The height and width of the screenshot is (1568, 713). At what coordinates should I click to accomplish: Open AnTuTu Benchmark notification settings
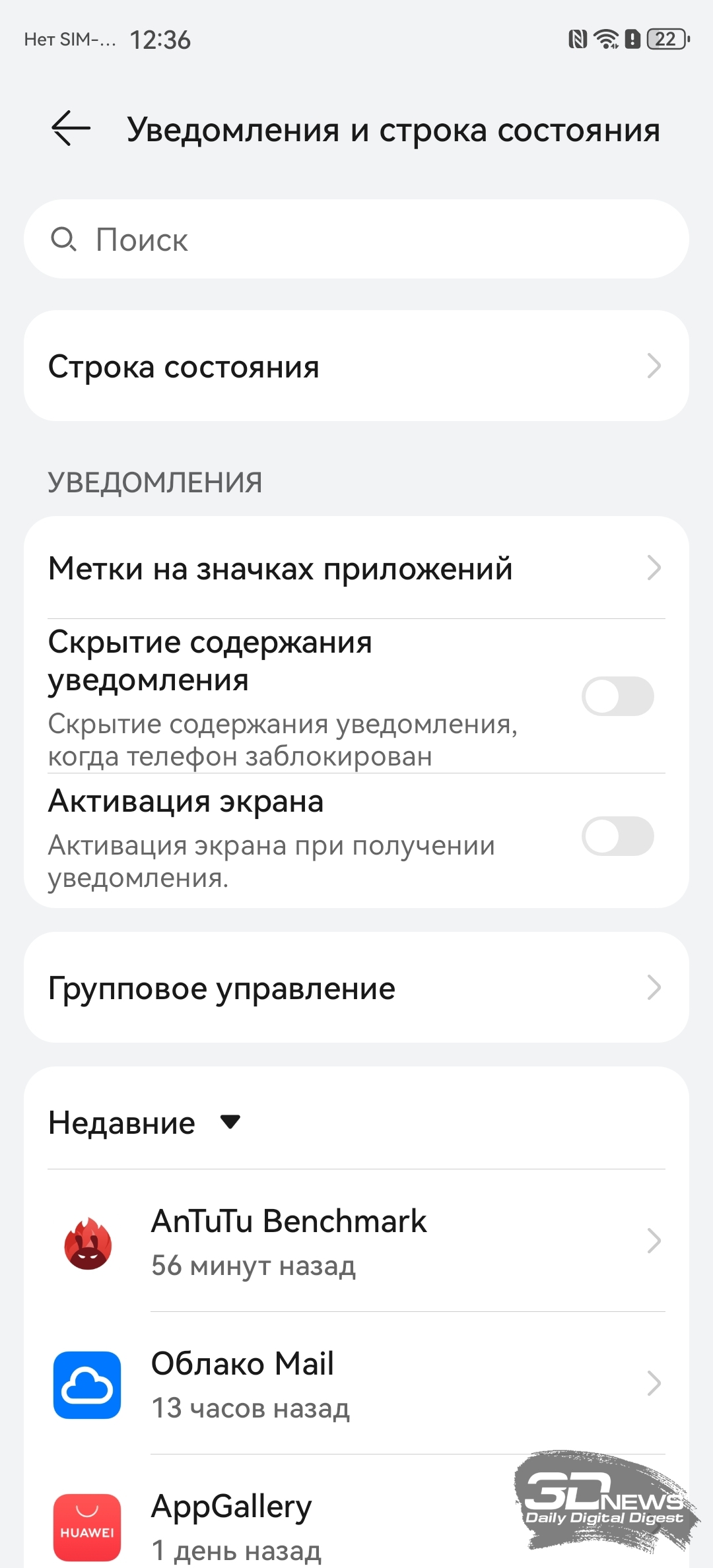(x=356, y=1241)
